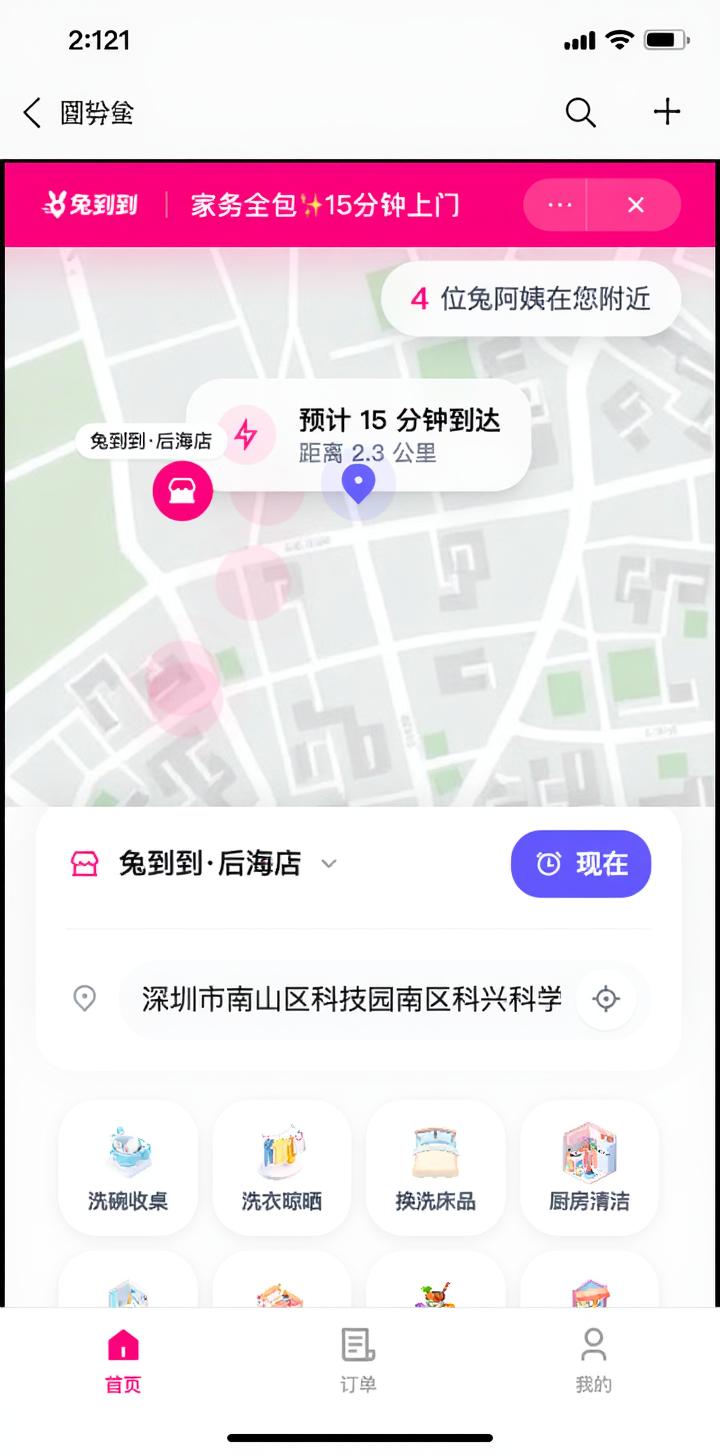
Task: Open the 厨房清洁 service
Action: pos(589,1170)
